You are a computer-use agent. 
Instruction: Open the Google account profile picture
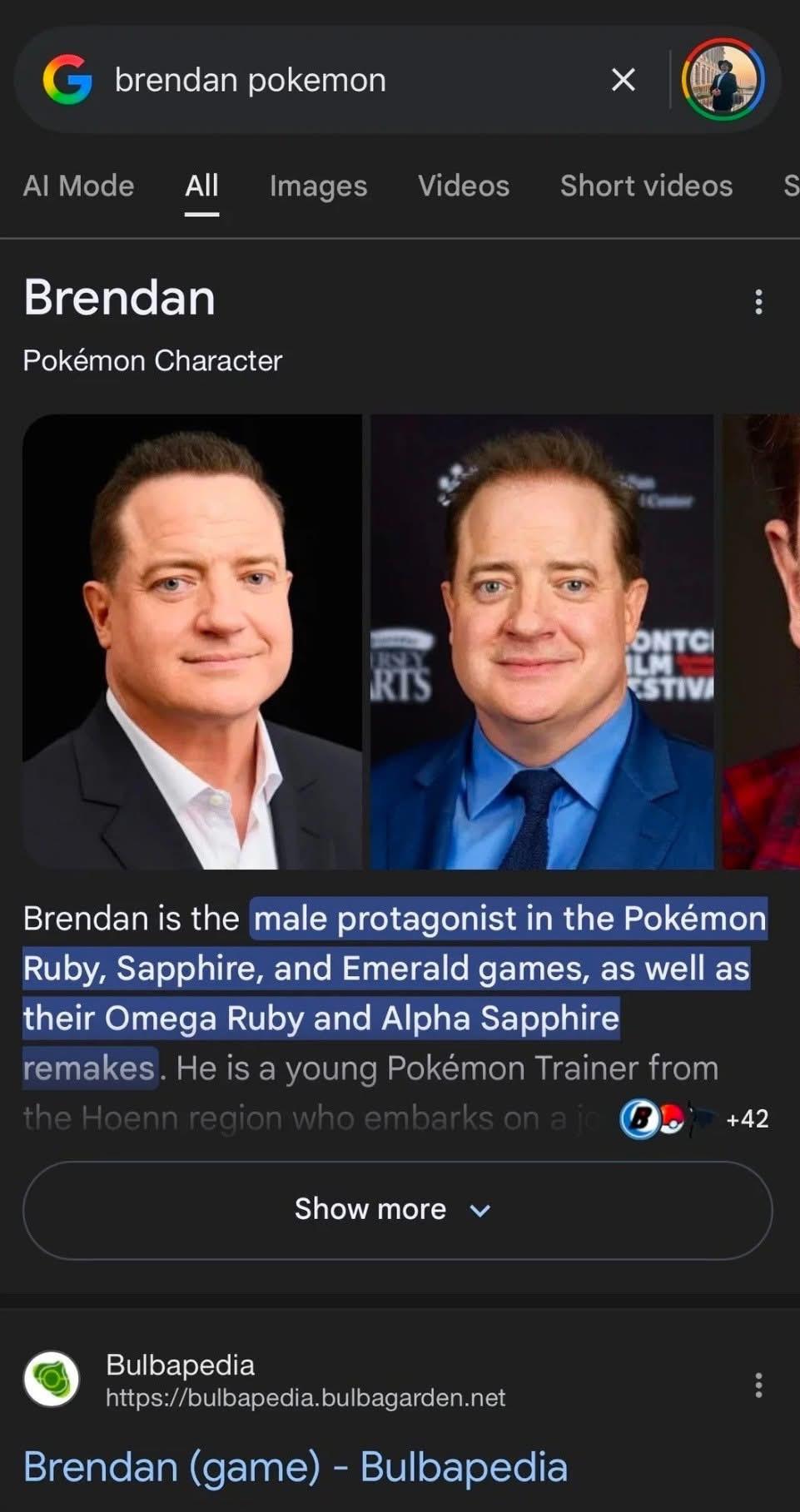pyautogui.click(x=723, y=81)
